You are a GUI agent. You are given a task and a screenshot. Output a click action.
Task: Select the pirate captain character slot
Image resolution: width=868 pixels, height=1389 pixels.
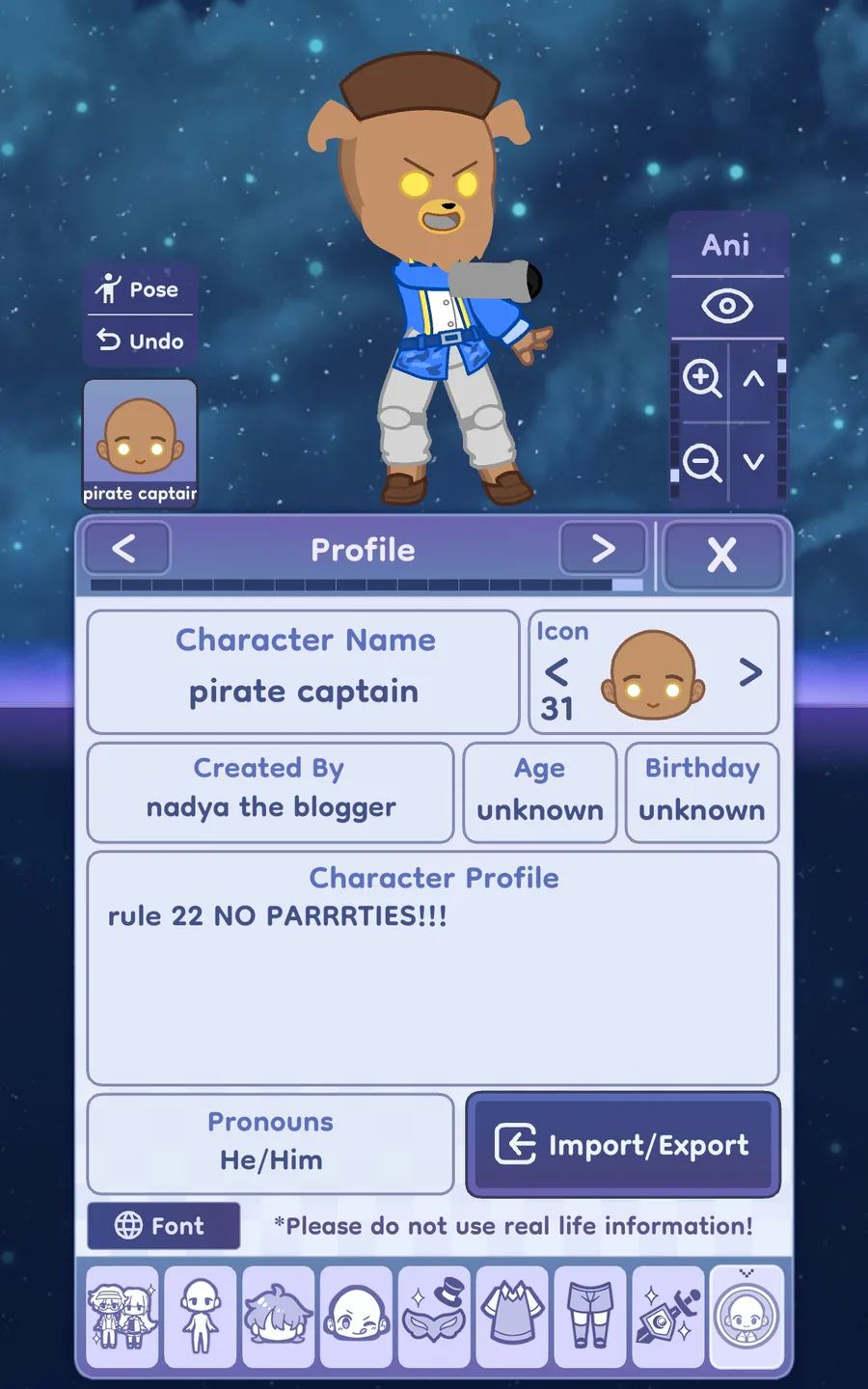pyautogui.click(x=140, y=443)
